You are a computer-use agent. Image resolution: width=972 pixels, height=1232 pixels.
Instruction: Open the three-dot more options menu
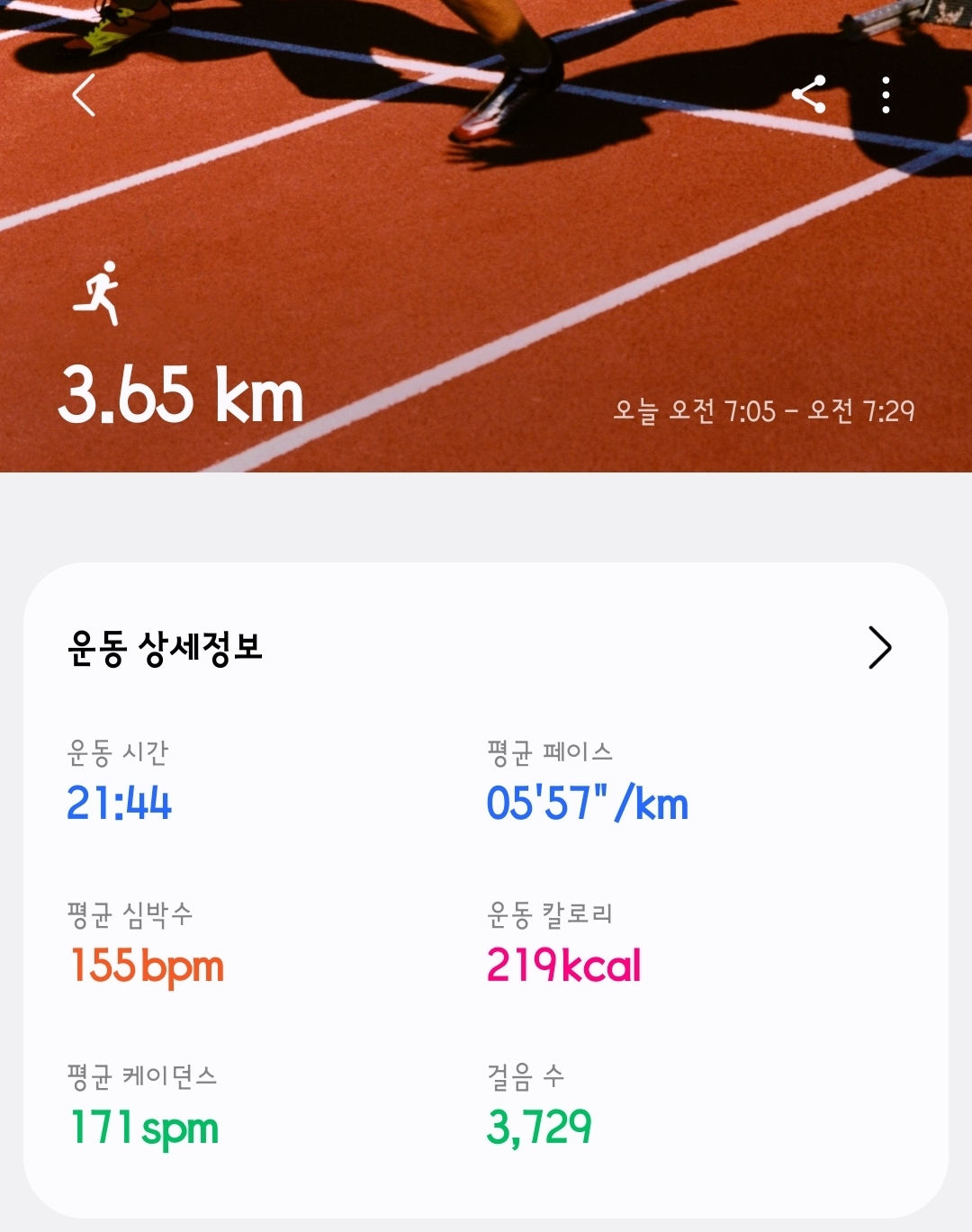click(886, 94)
